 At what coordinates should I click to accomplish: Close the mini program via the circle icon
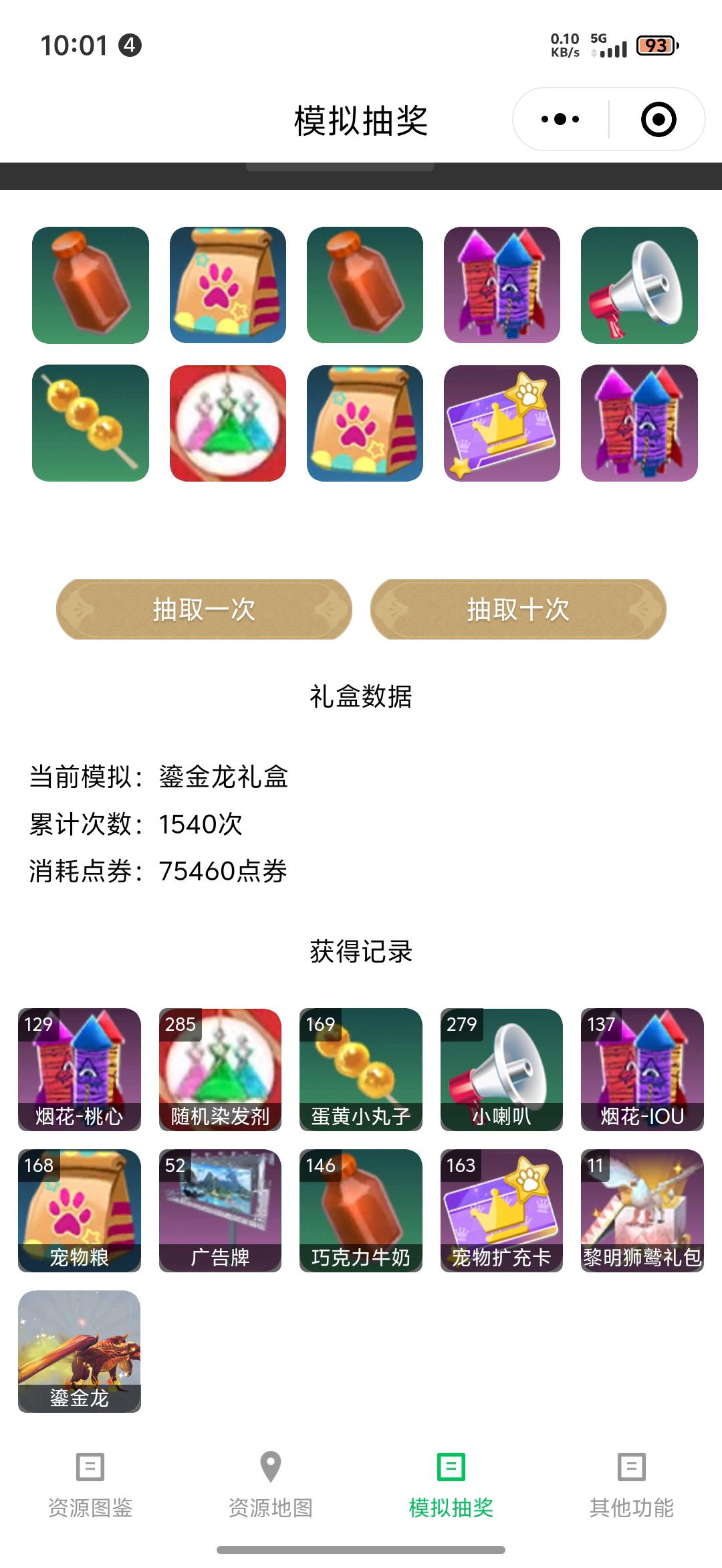tap(658, 120)
